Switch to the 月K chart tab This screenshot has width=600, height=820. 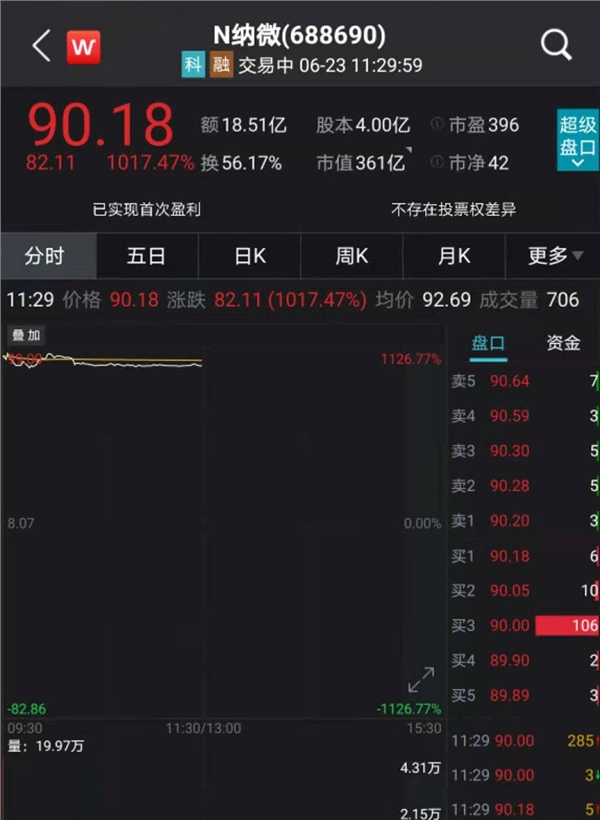(454, 256)
